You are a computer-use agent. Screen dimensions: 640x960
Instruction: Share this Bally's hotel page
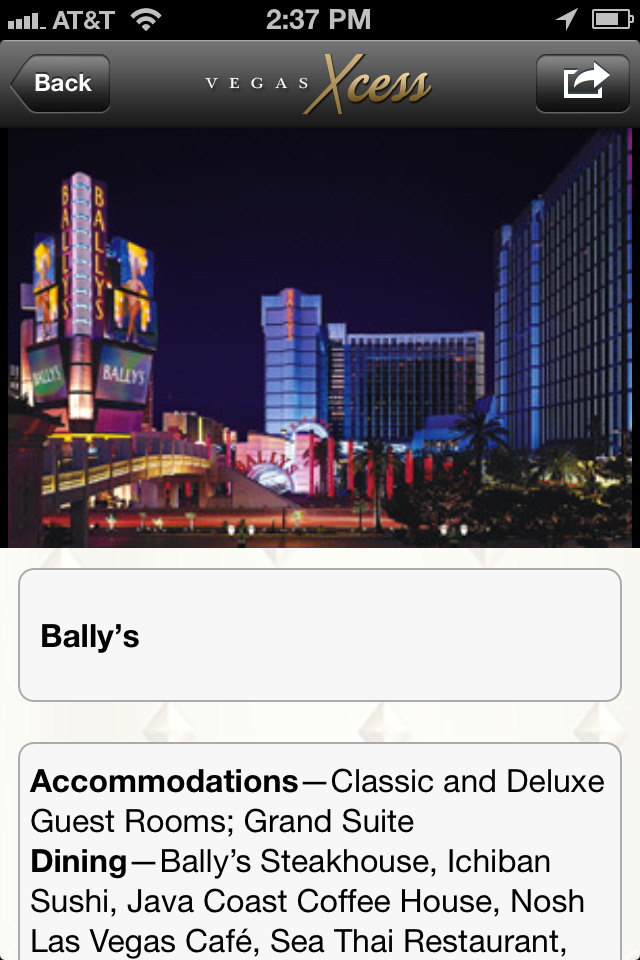585,83
